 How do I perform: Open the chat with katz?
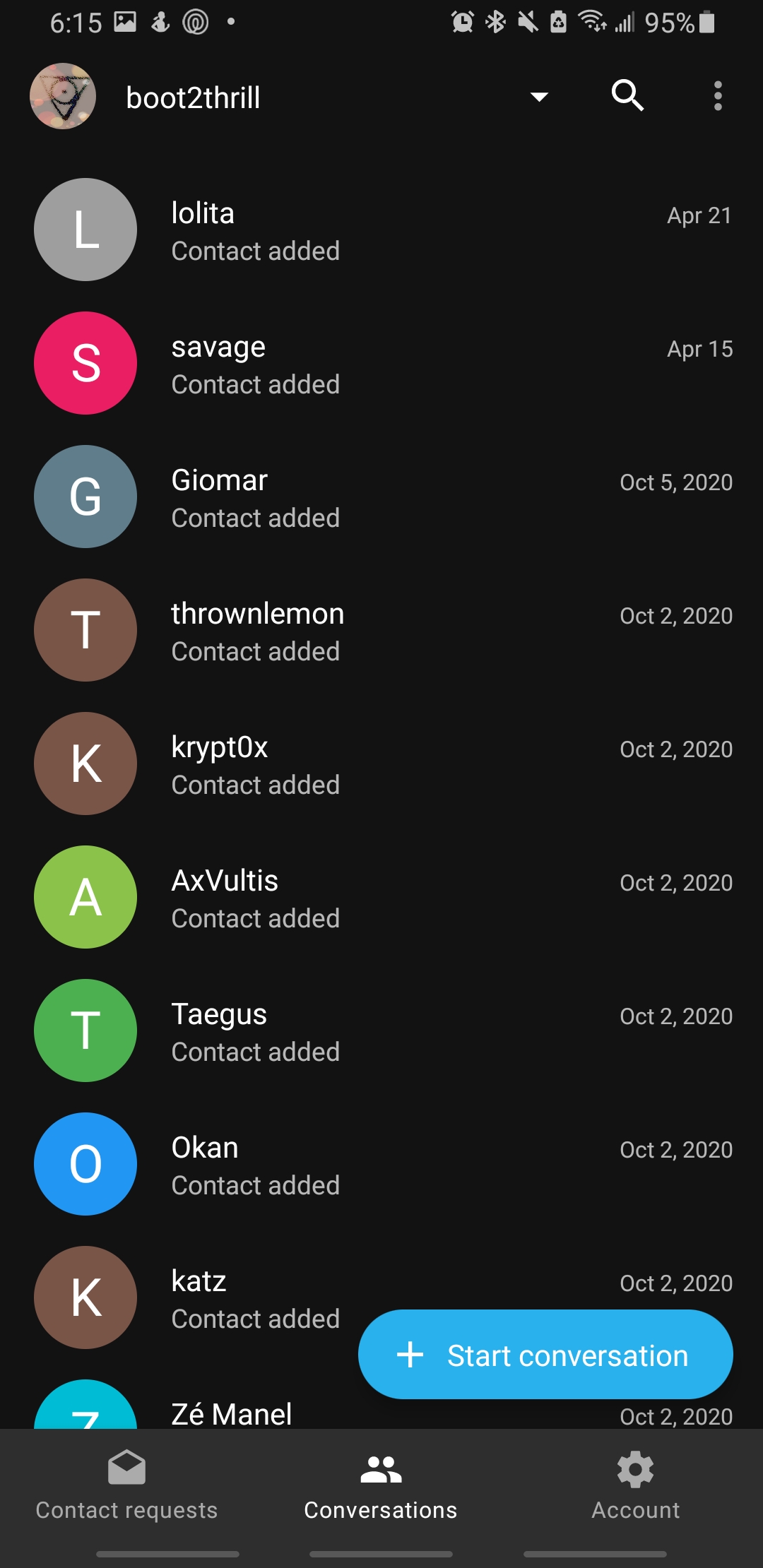pos(212,1298)
